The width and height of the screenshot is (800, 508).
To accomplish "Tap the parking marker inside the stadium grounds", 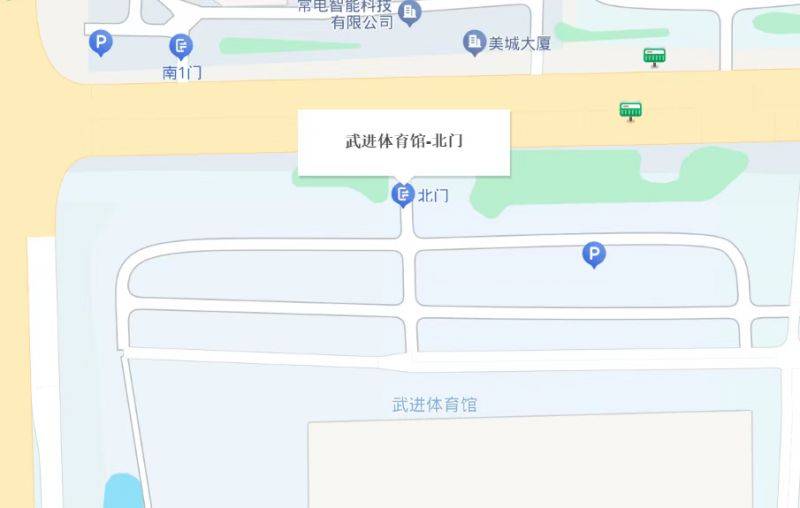I will 594,256.
